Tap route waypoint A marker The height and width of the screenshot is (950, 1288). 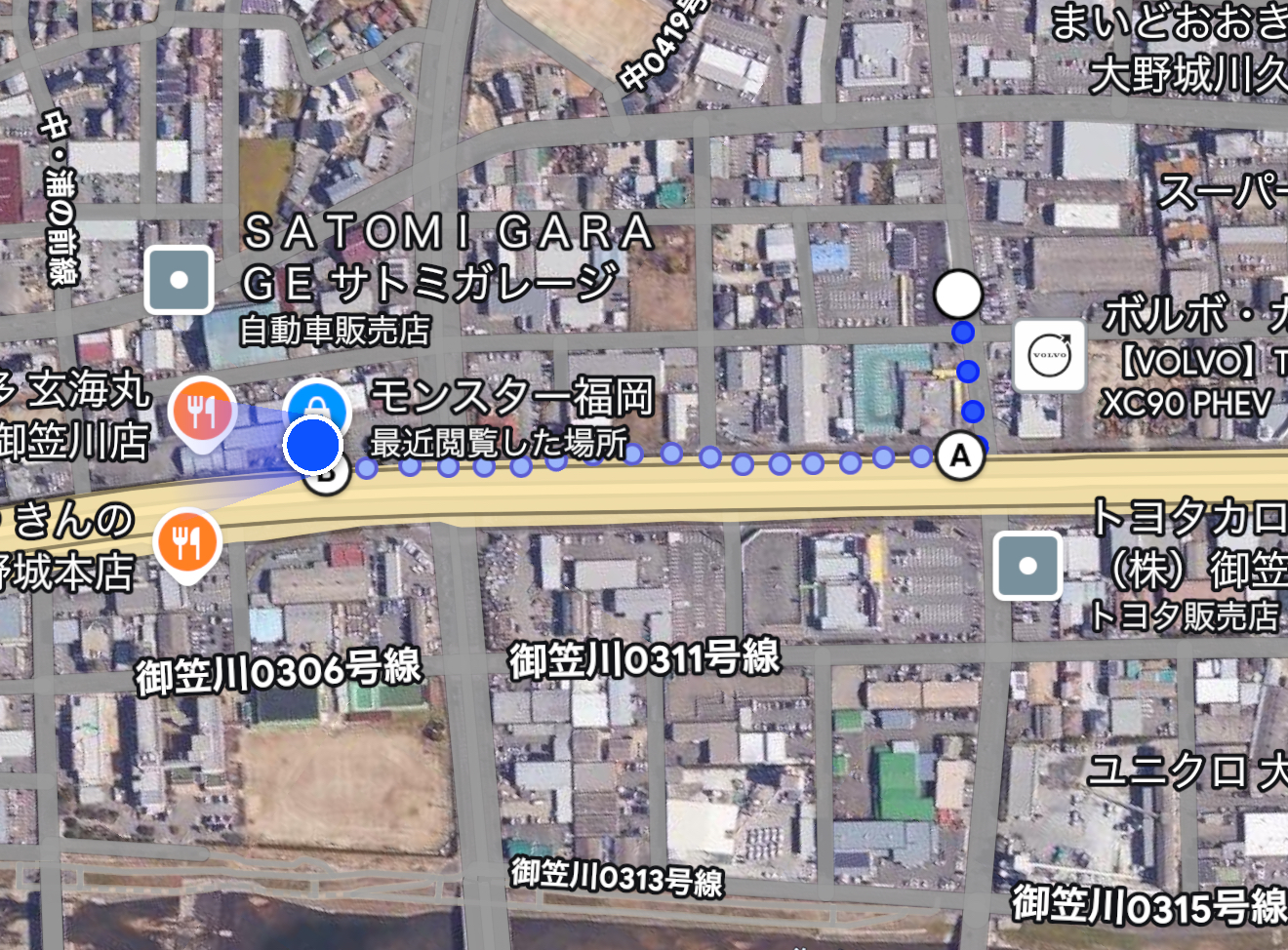point(960,455)
